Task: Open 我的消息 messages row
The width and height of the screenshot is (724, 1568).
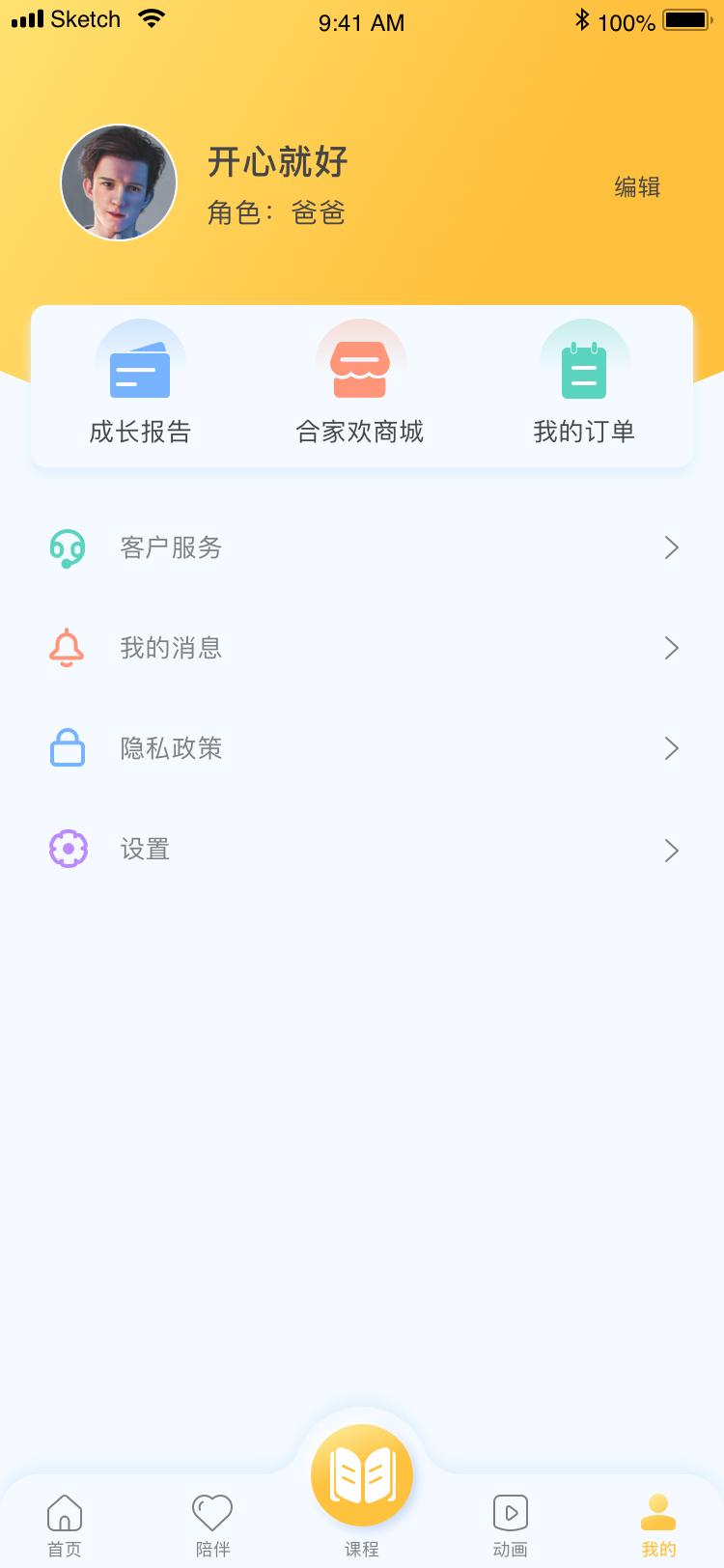Action: tap(362, 648)
